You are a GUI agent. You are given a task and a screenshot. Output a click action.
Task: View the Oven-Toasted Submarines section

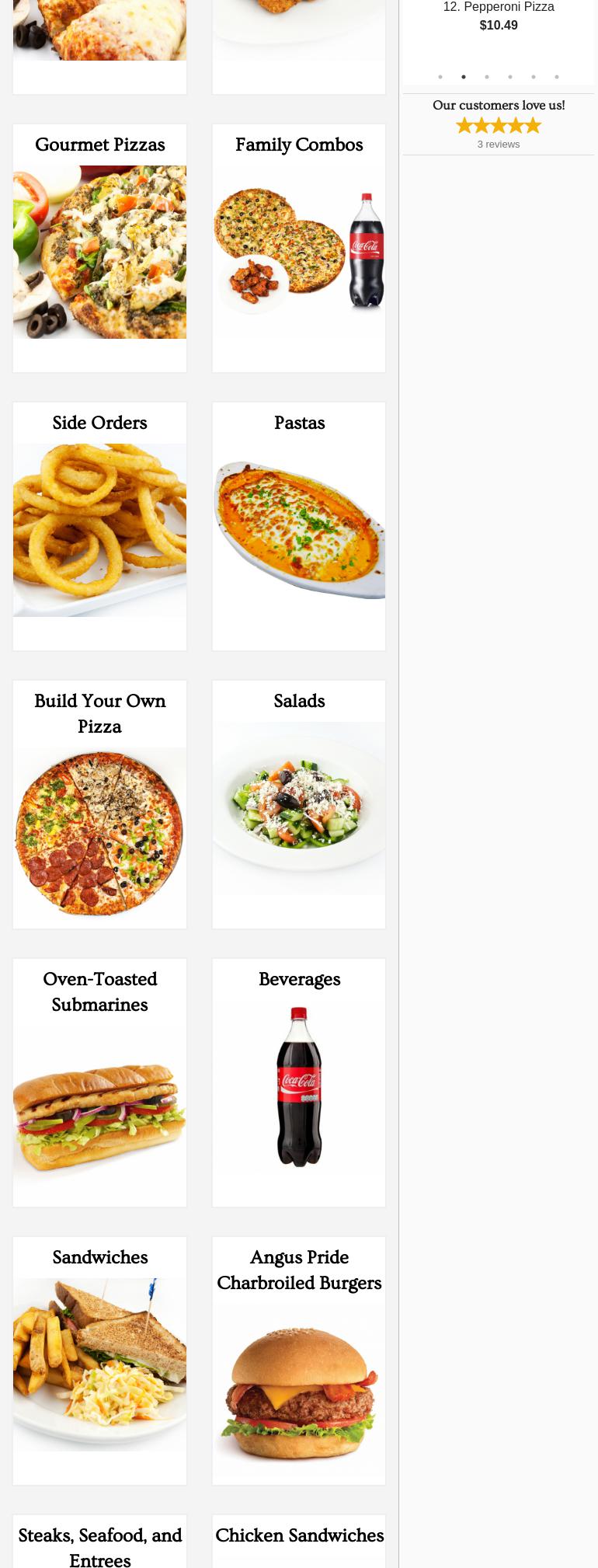(99, 991)
